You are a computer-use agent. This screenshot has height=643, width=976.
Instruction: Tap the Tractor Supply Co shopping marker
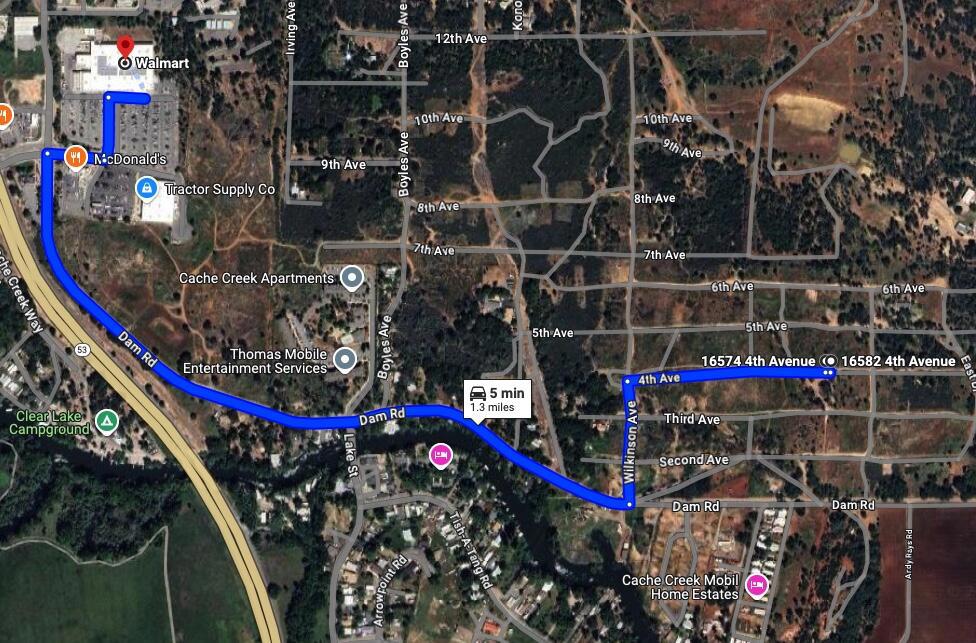147,188
